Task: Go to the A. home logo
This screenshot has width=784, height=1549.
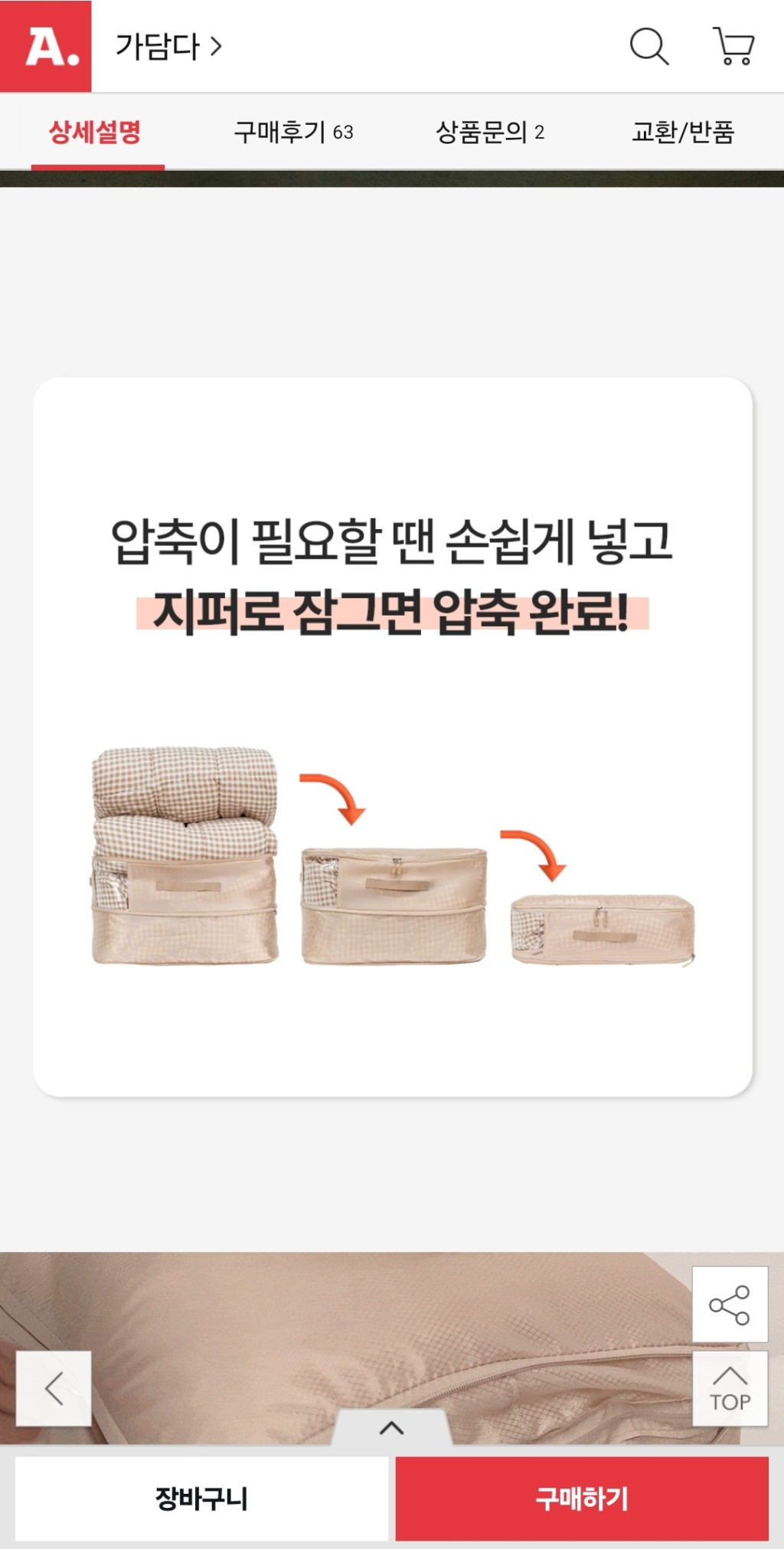Action: (46, 47)
